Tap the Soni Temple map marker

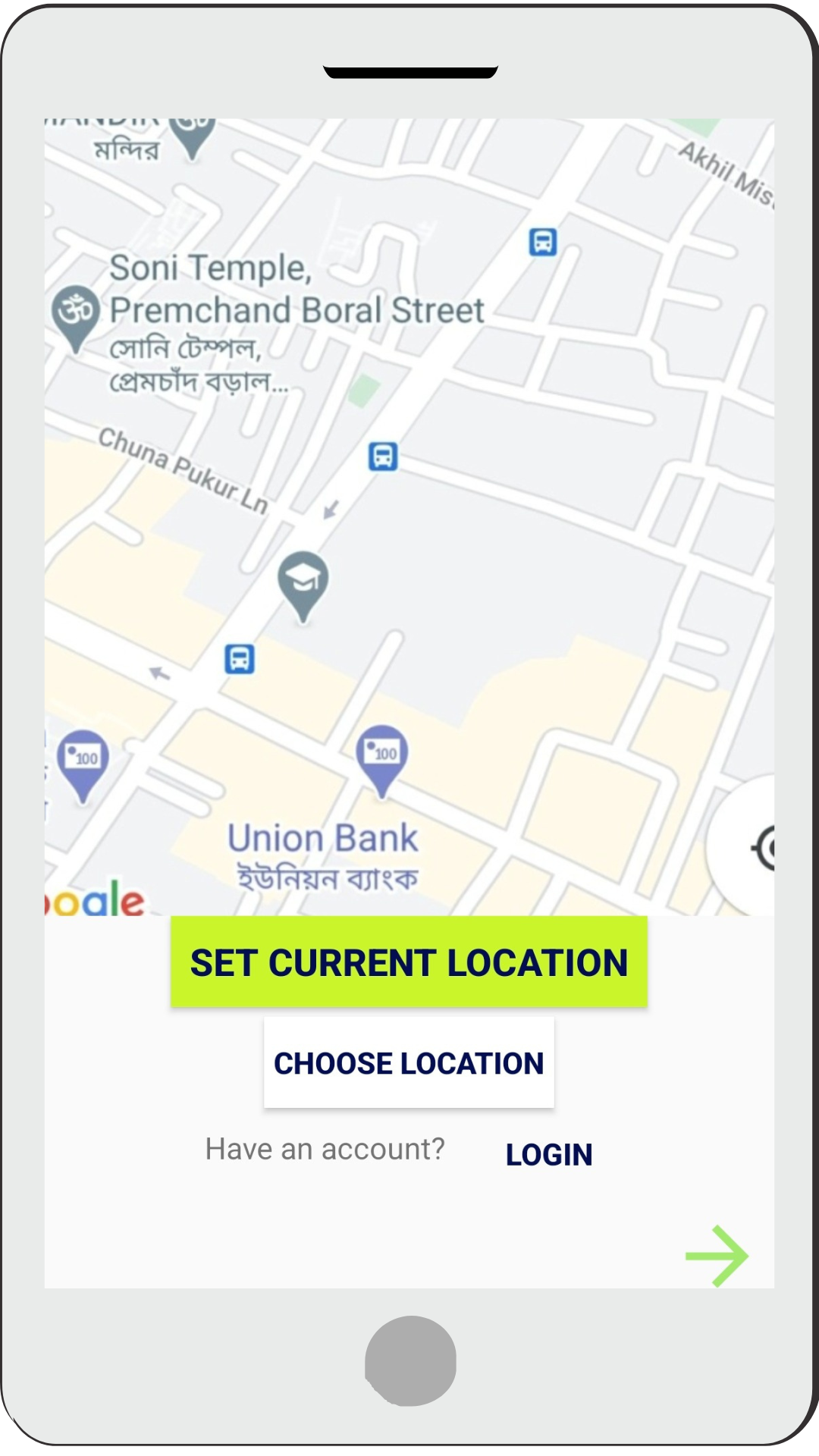(x=75, y=315)
